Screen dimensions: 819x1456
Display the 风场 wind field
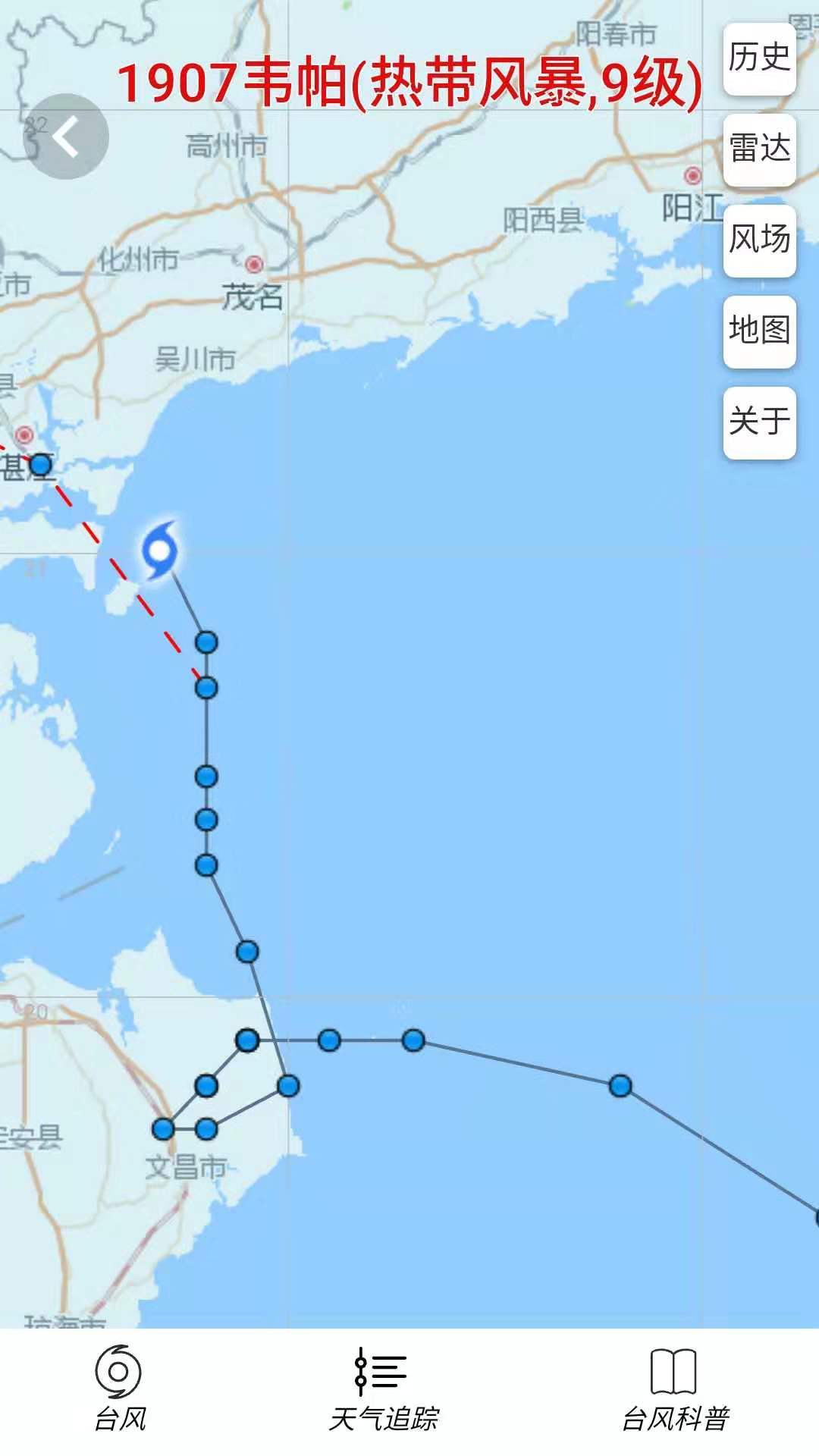(759, 240)
